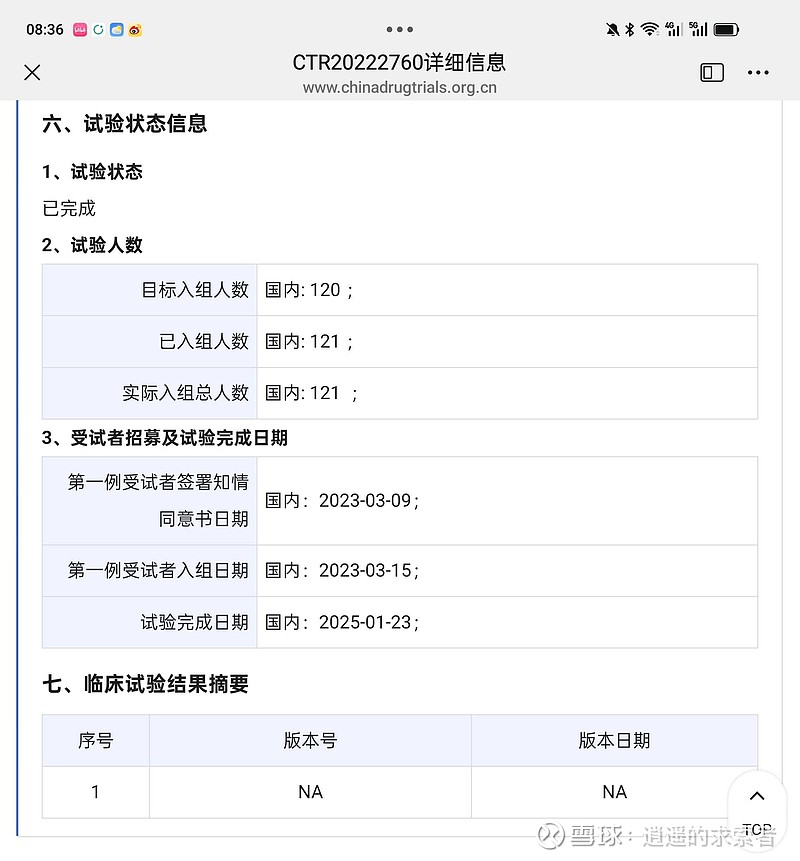Tap the Bluetooth icon in the status bar

point(629,28)
